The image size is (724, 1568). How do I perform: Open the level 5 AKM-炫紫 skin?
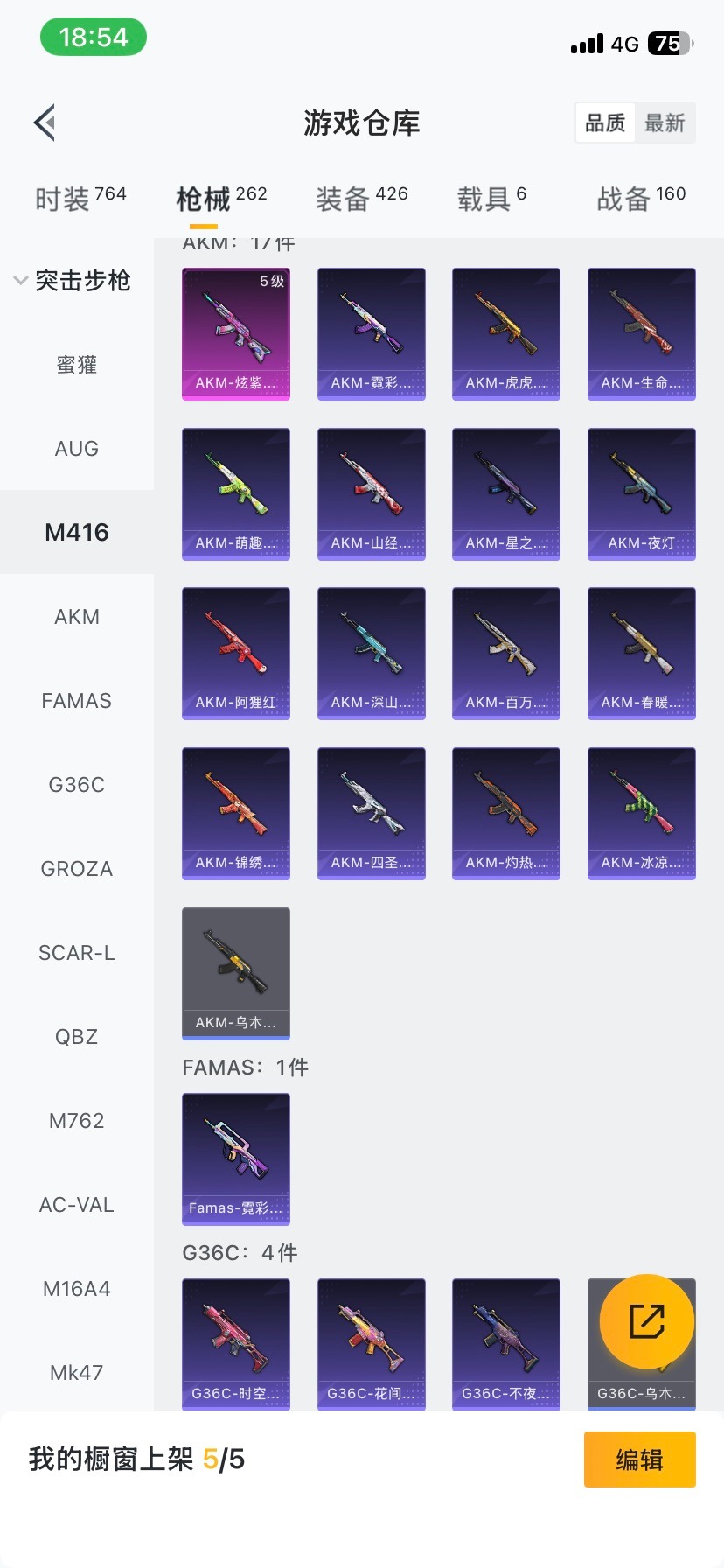(236, 334)
